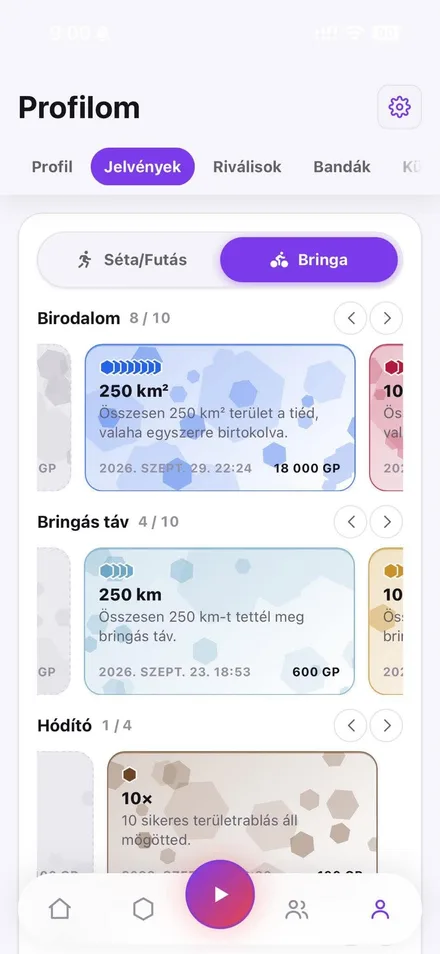Go to the previous Bringás táv badge
Image resolution: width=440 pixels, height=954 pixels.
coord(351,521)
